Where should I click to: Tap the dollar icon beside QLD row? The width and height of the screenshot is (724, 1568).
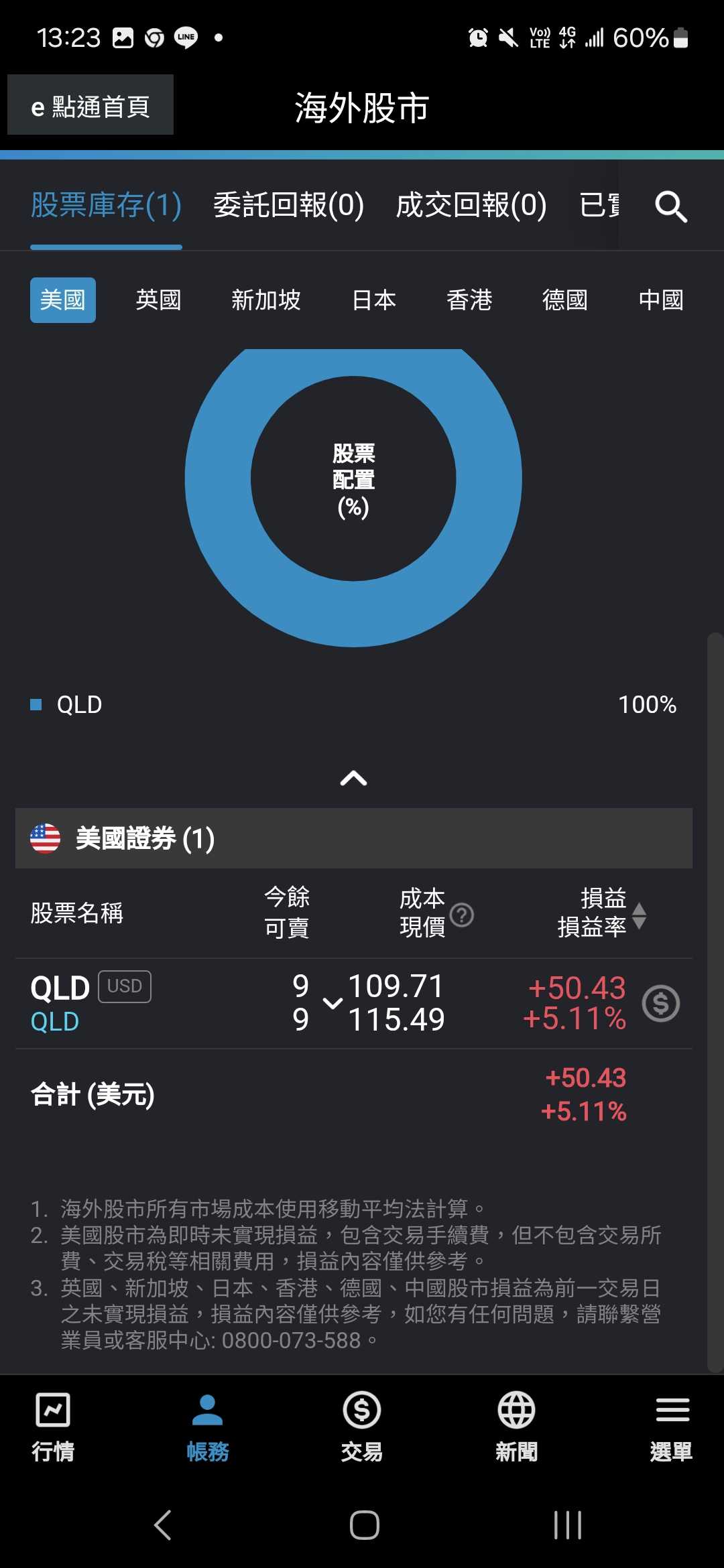(660, 1003)
